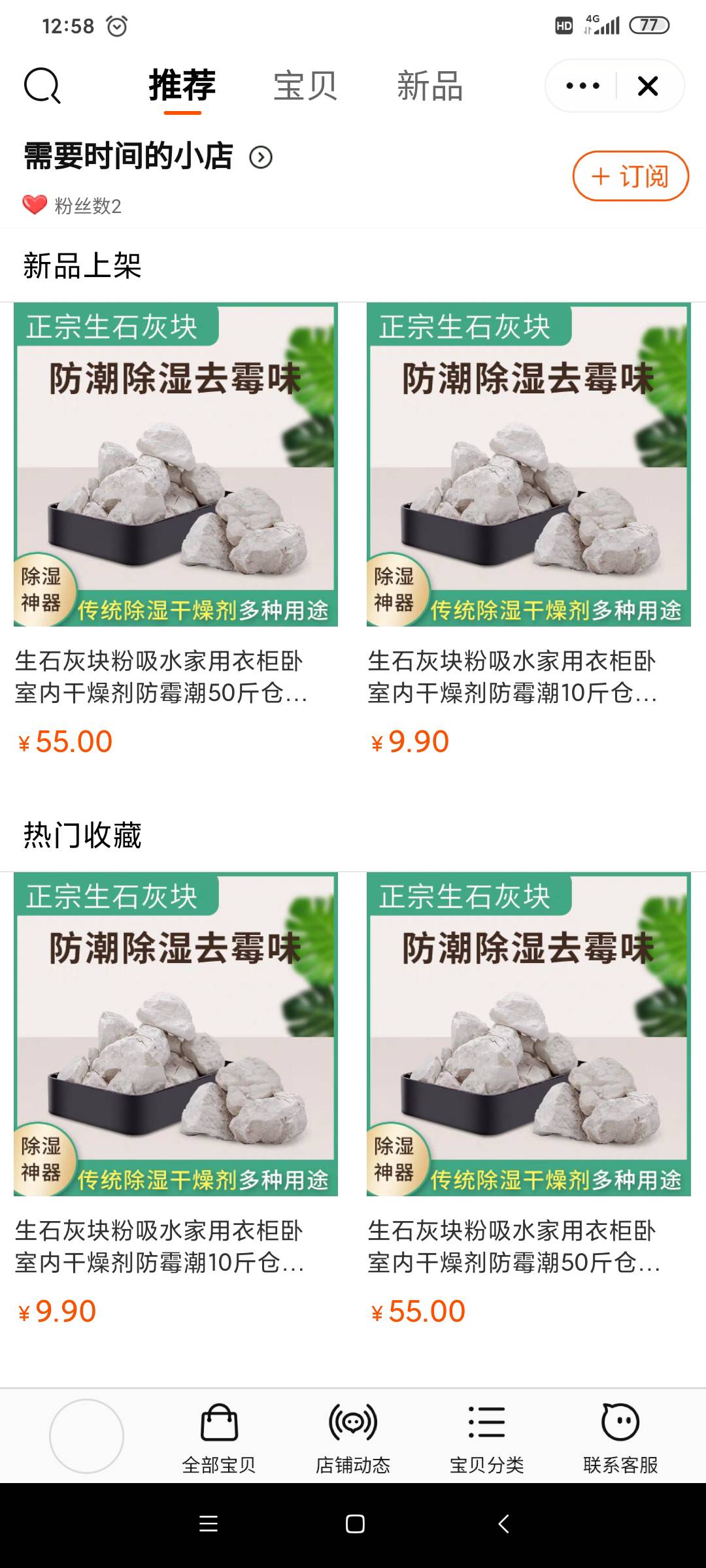Screen dimensions: 706x1568
Task: Subscribe to the shop via 订阅
Action: click(x=631, y=176)
